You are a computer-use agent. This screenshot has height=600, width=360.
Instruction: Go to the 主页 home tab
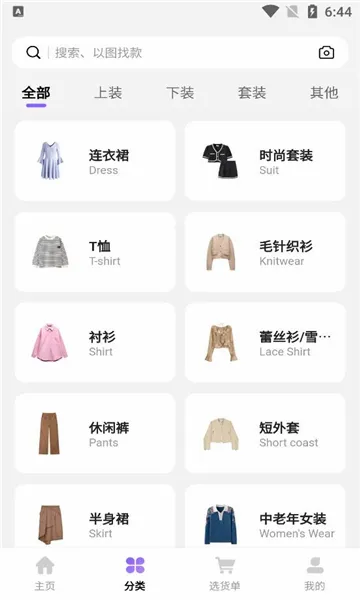click(x=45, y=573)
